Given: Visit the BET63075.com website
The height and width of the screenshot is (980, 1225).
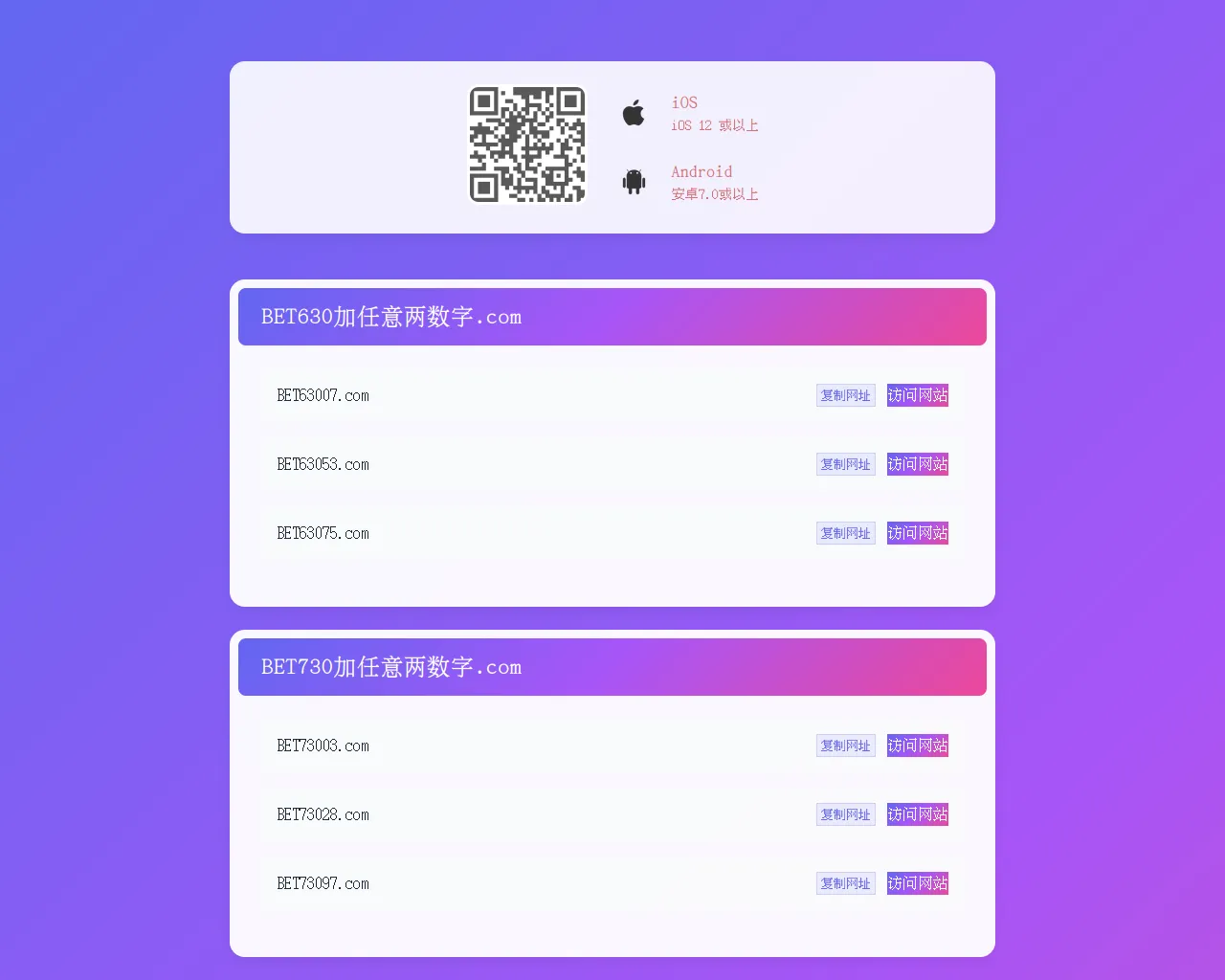Looking at the screenshot, I should 917,533.
